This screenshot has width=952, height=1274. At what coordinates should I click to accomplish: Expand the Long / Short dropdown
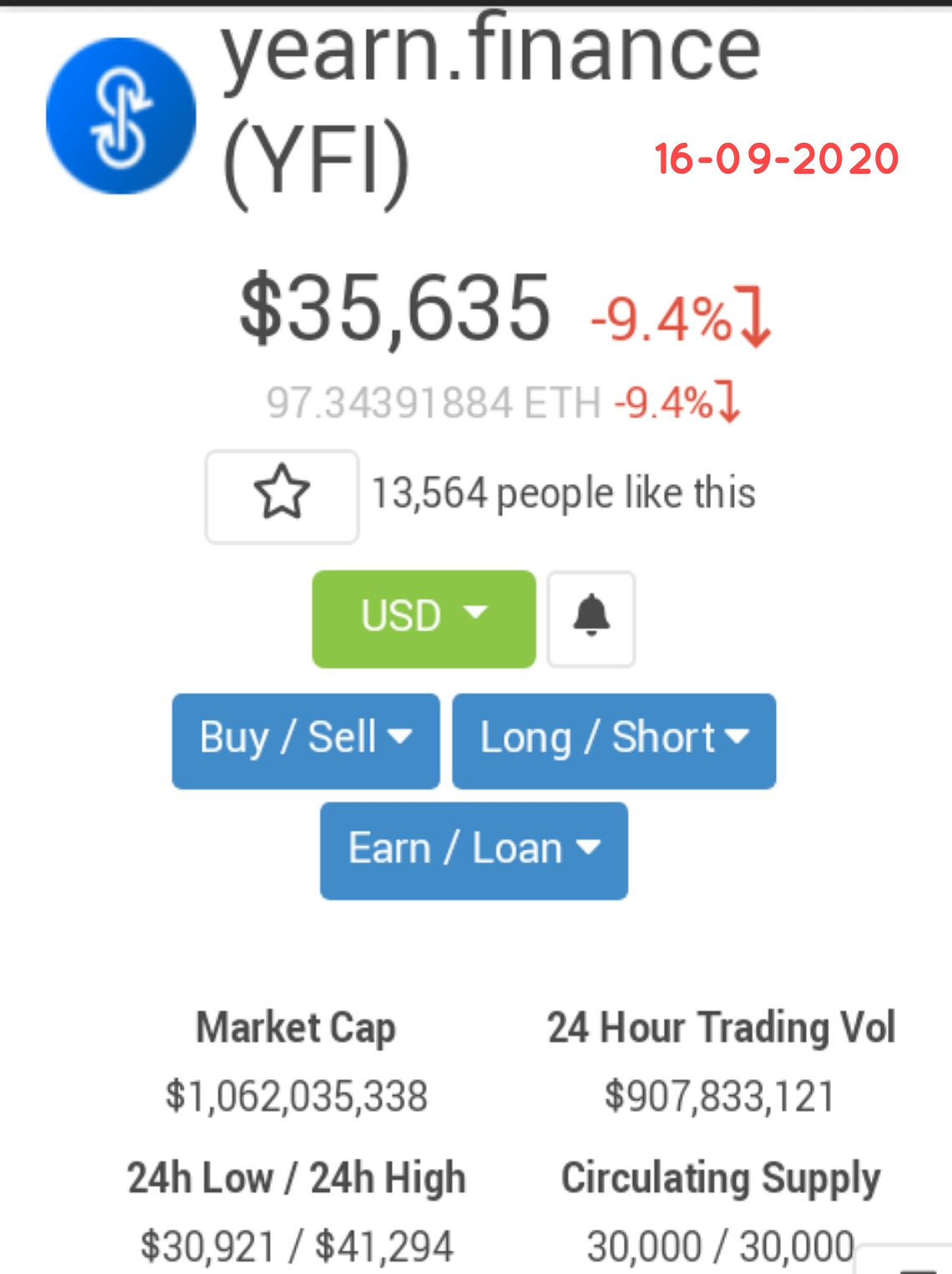pos(614,740)
